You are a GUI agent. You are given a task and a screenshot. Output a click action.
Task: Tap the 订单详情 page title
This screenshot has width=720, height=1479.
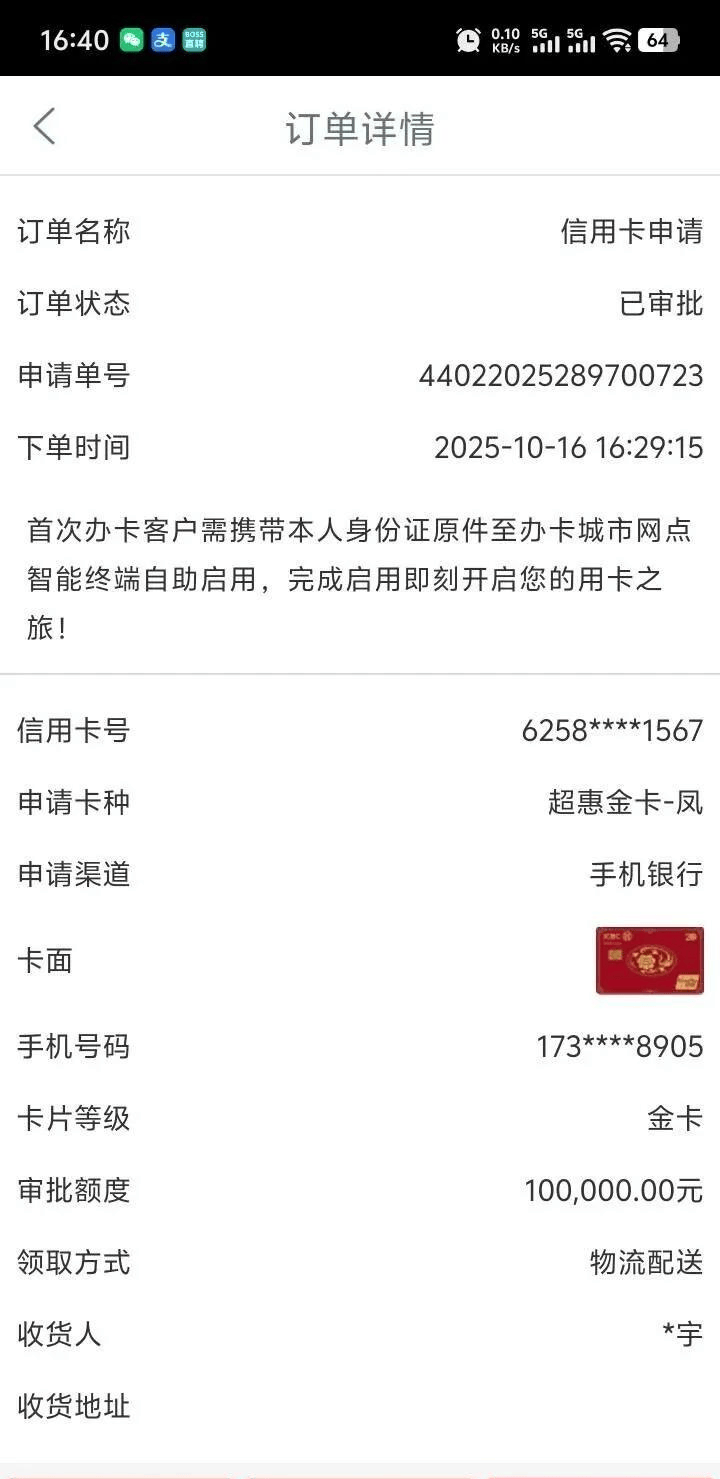pyautogui.click(x=360, y=130)
